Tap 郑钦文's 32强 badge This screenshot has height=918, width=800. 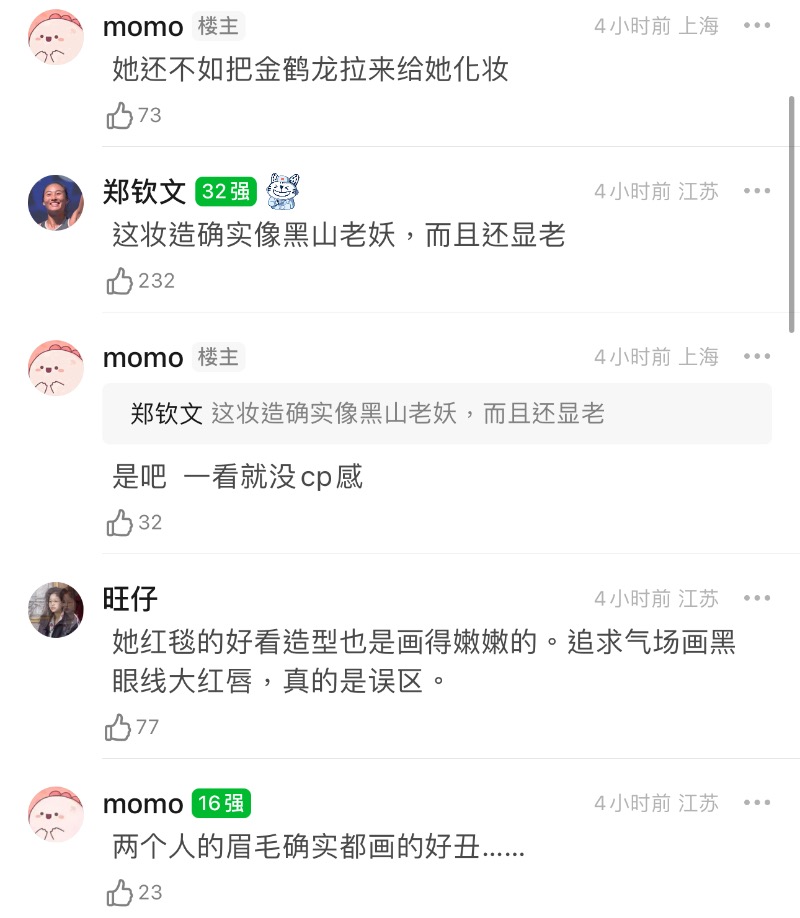coord(226,191)
